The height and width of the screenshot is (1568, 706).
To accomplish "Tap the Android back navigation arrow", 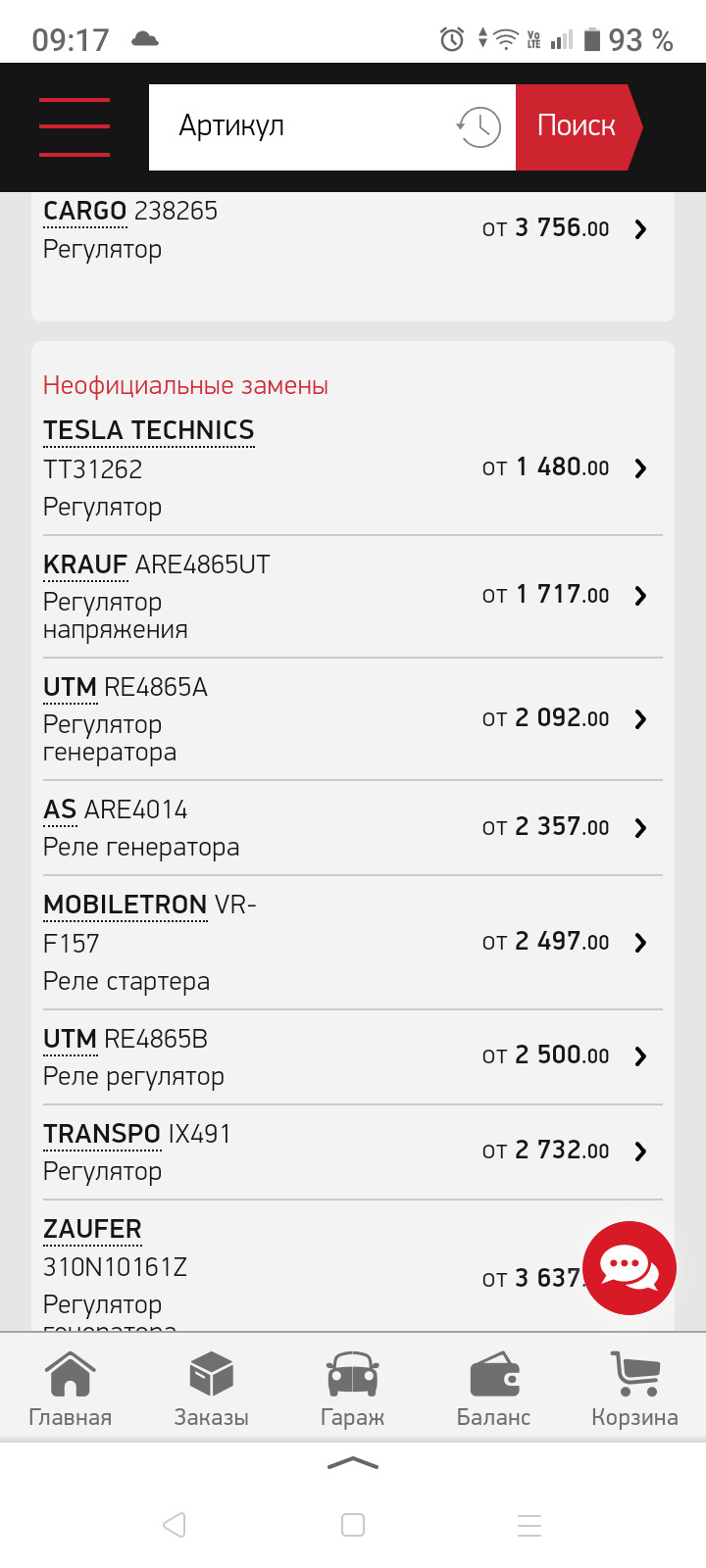I will pyautogui.click(x=176, y=1525).
